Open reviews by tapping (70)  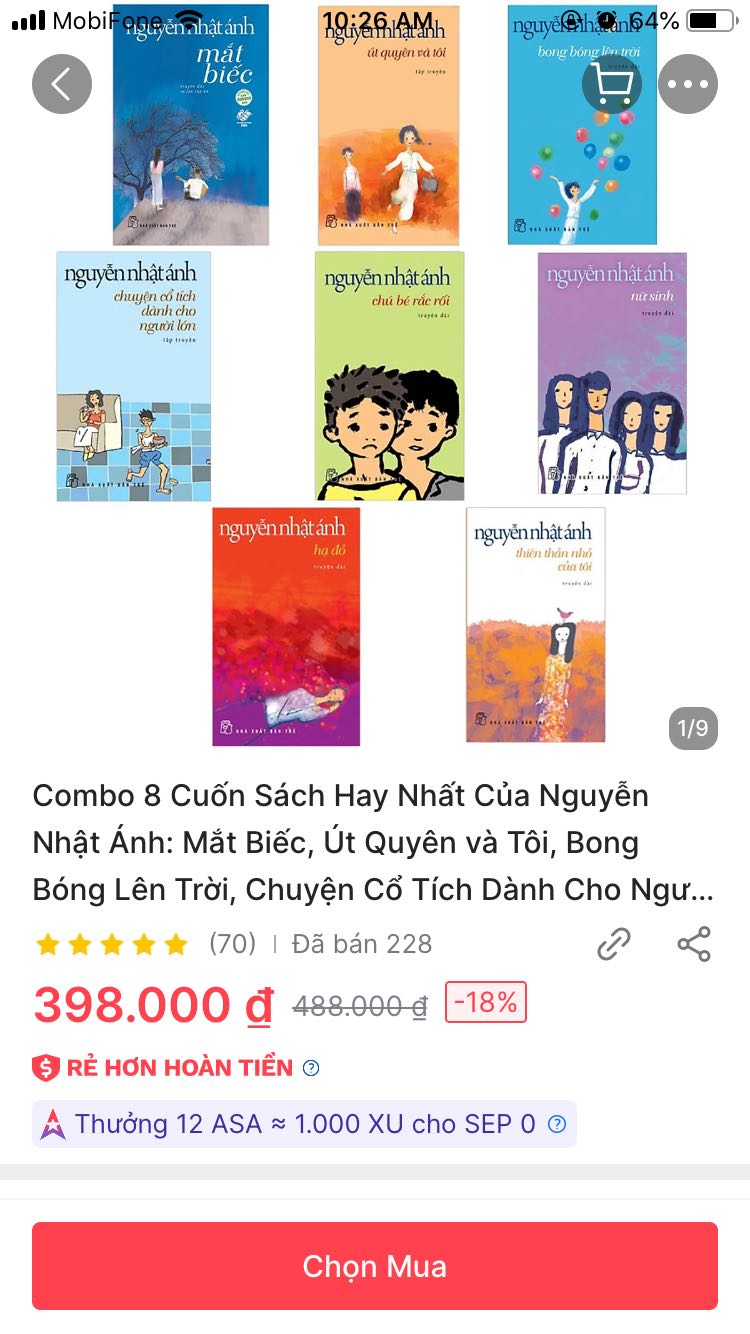(x=233, y=943)
